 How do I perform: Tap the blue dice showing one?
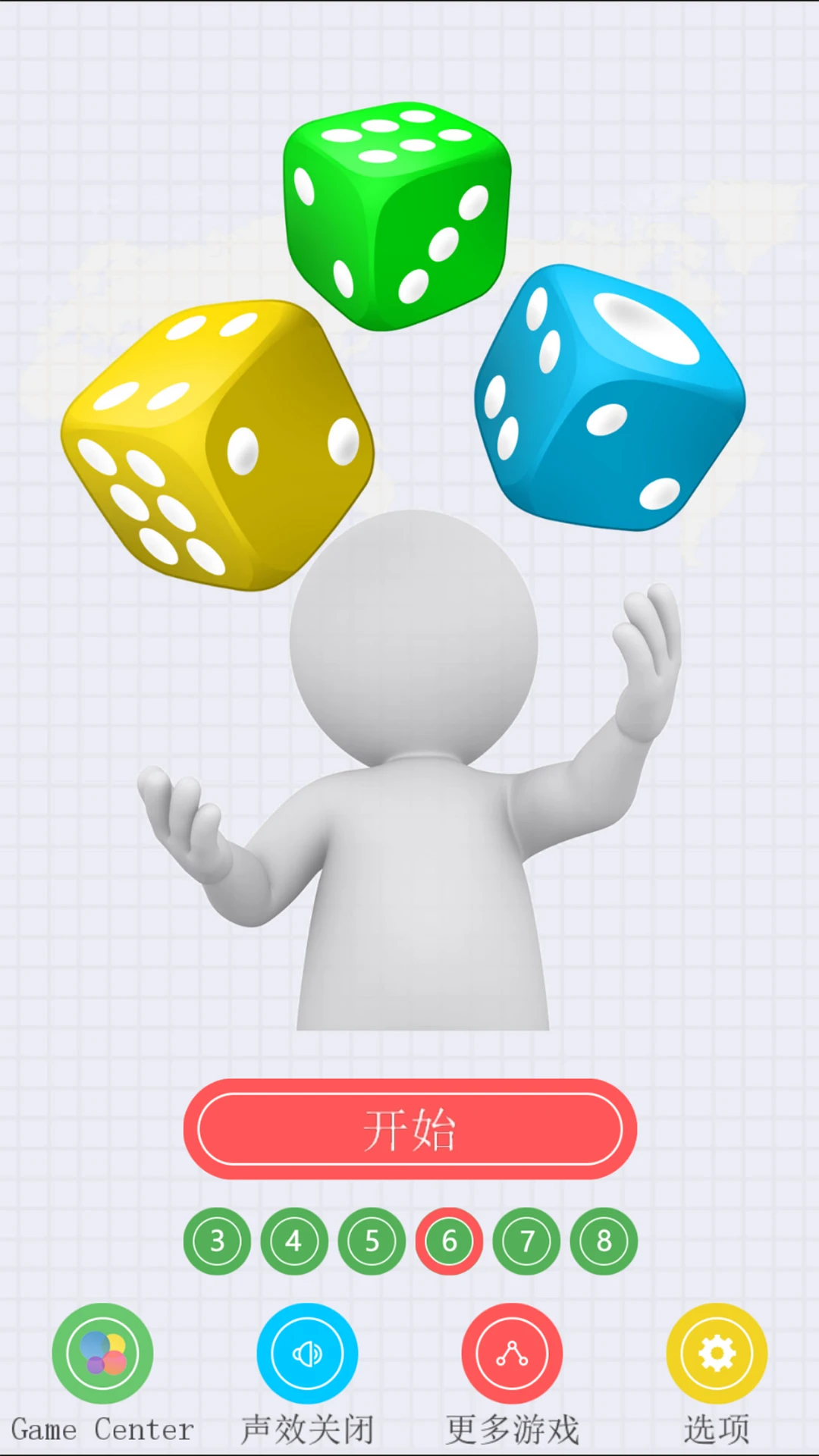pyautogui.click(x=607, y=394)
